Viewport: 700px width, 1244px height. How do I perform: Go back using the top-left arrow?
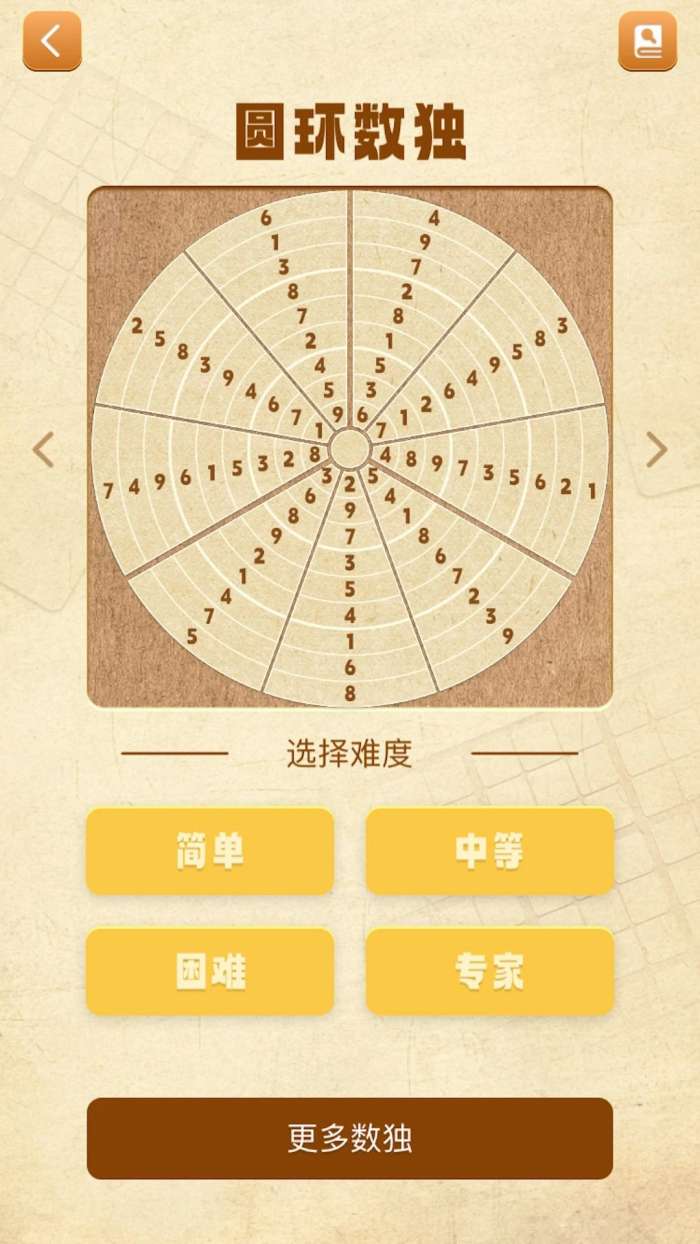pos(51,41)
